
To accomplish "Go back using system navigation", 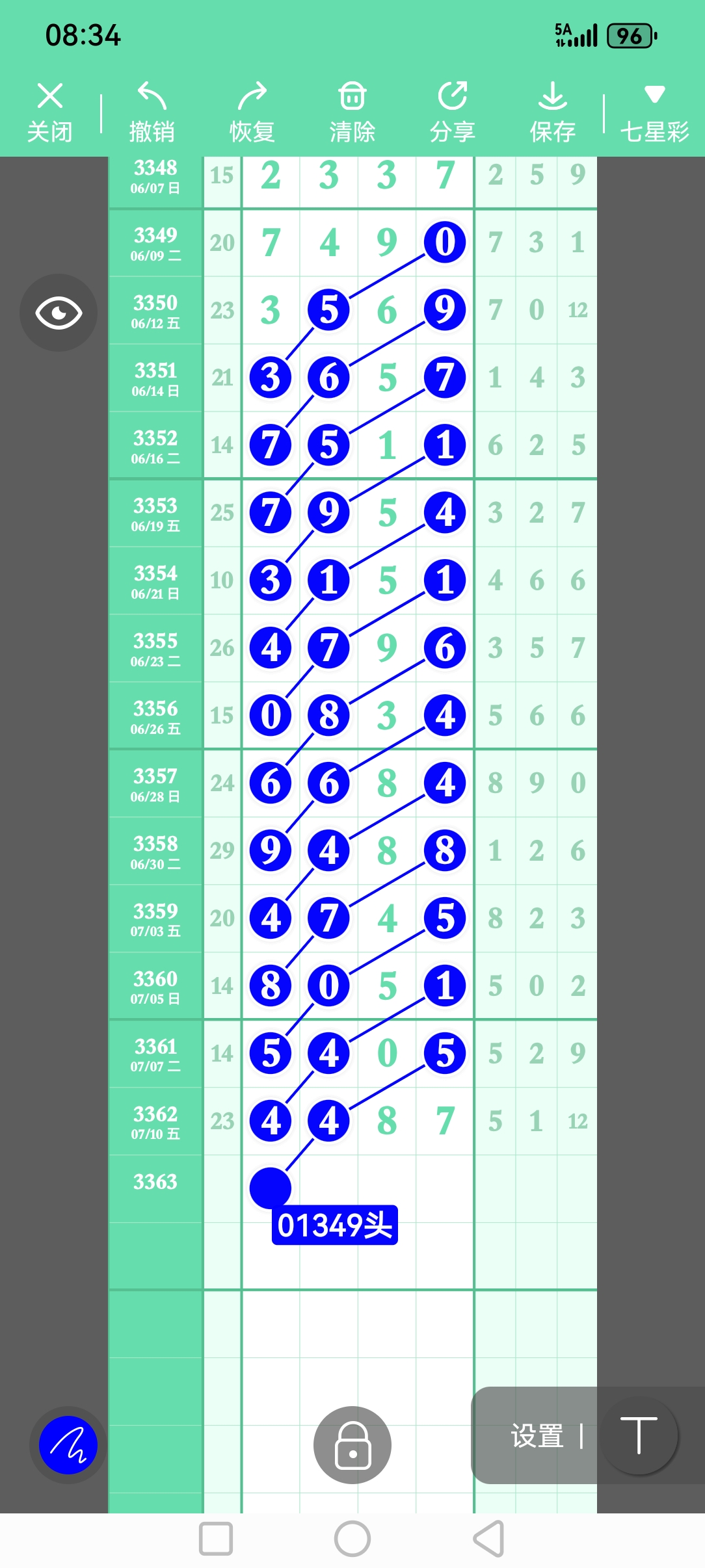I will (x=489, y=1539).
